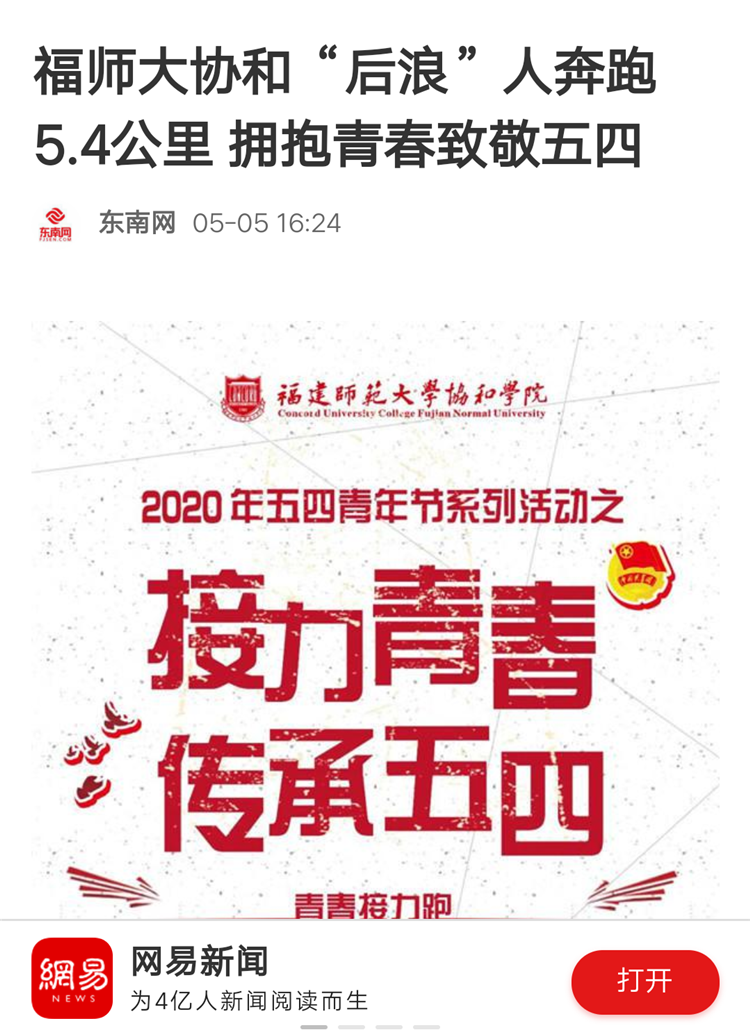View the 接力青春 poster image
750x1034 pixels.
pos(375,620)
